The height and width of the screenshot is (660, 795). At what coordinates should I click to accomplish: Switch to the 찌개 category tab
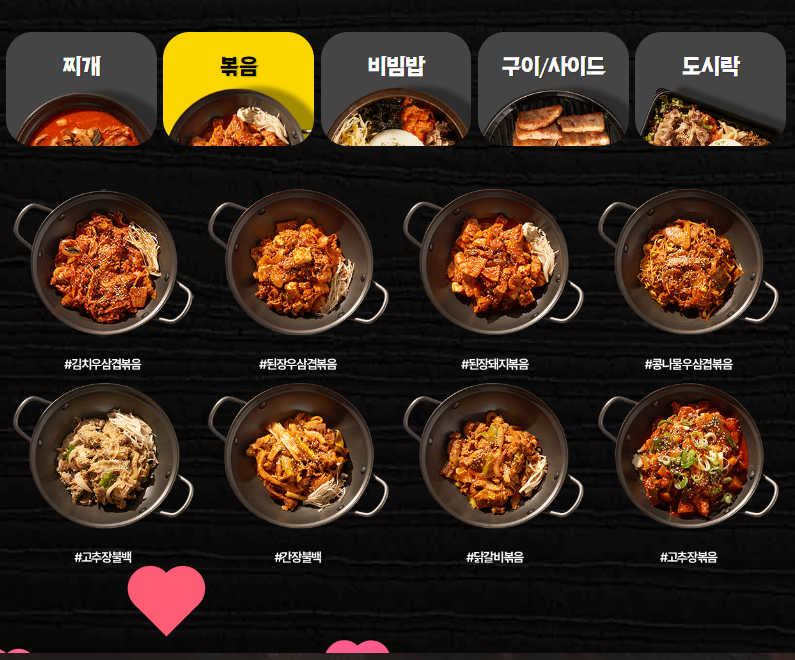[x=81, y=89]
